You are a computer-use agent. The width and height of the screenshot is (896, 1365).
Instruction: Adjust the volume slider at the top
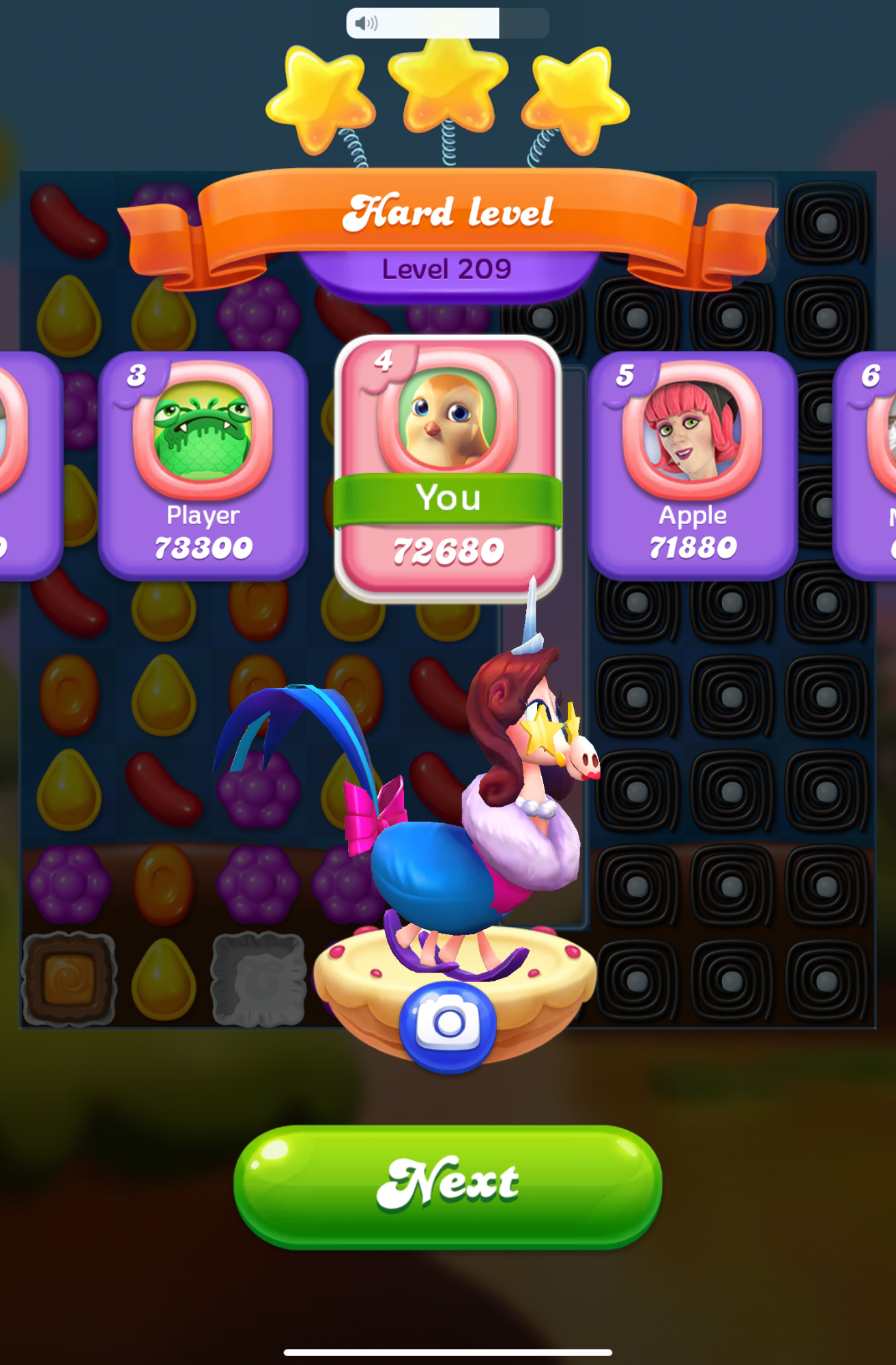(x=448, y=23)
